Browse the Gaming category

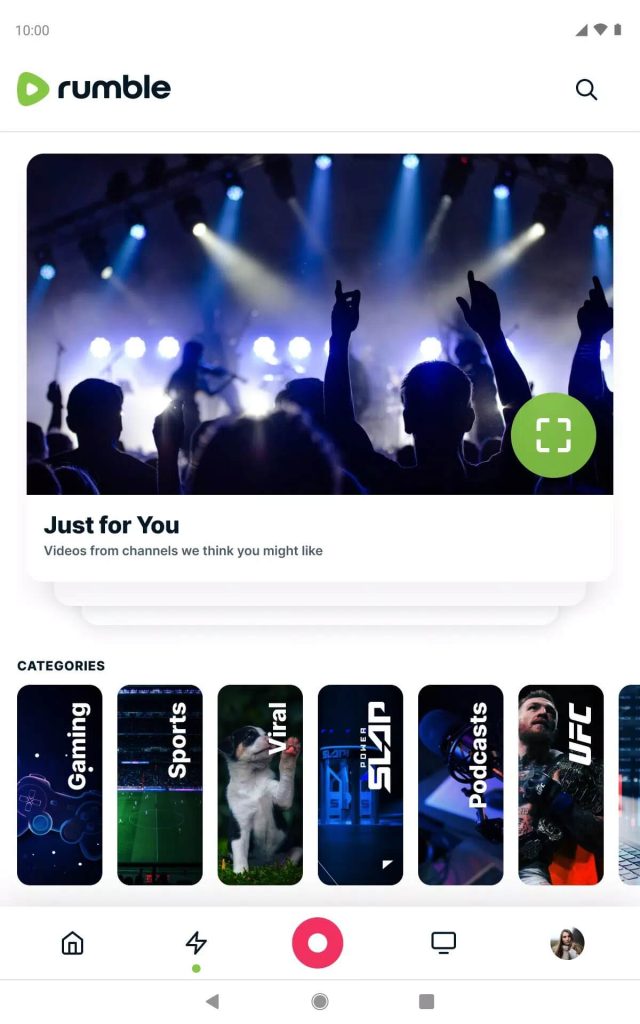[x=59, y=784]
